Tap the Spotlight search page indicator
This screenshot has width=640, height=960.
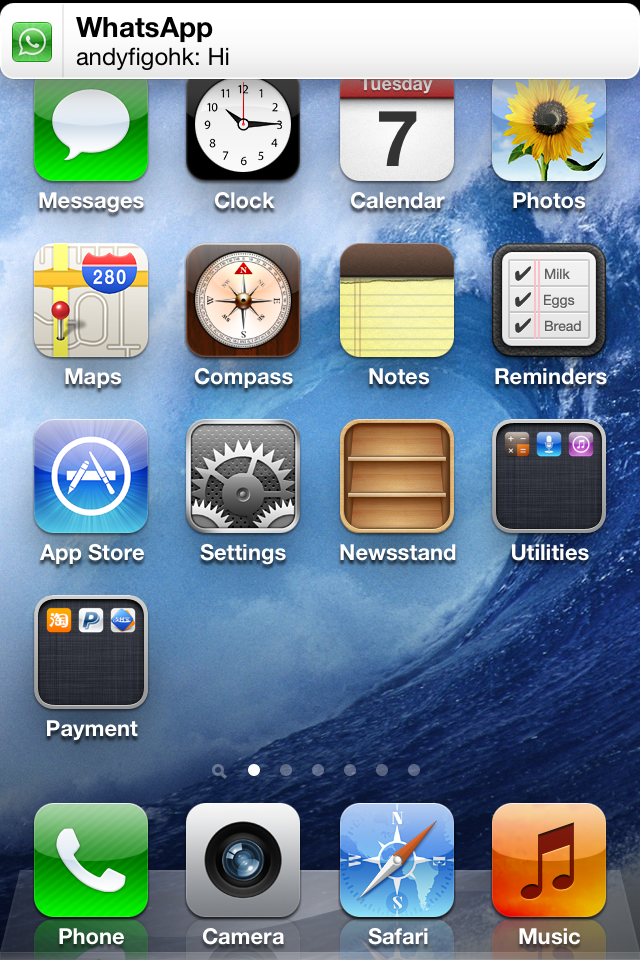(219, 770)
